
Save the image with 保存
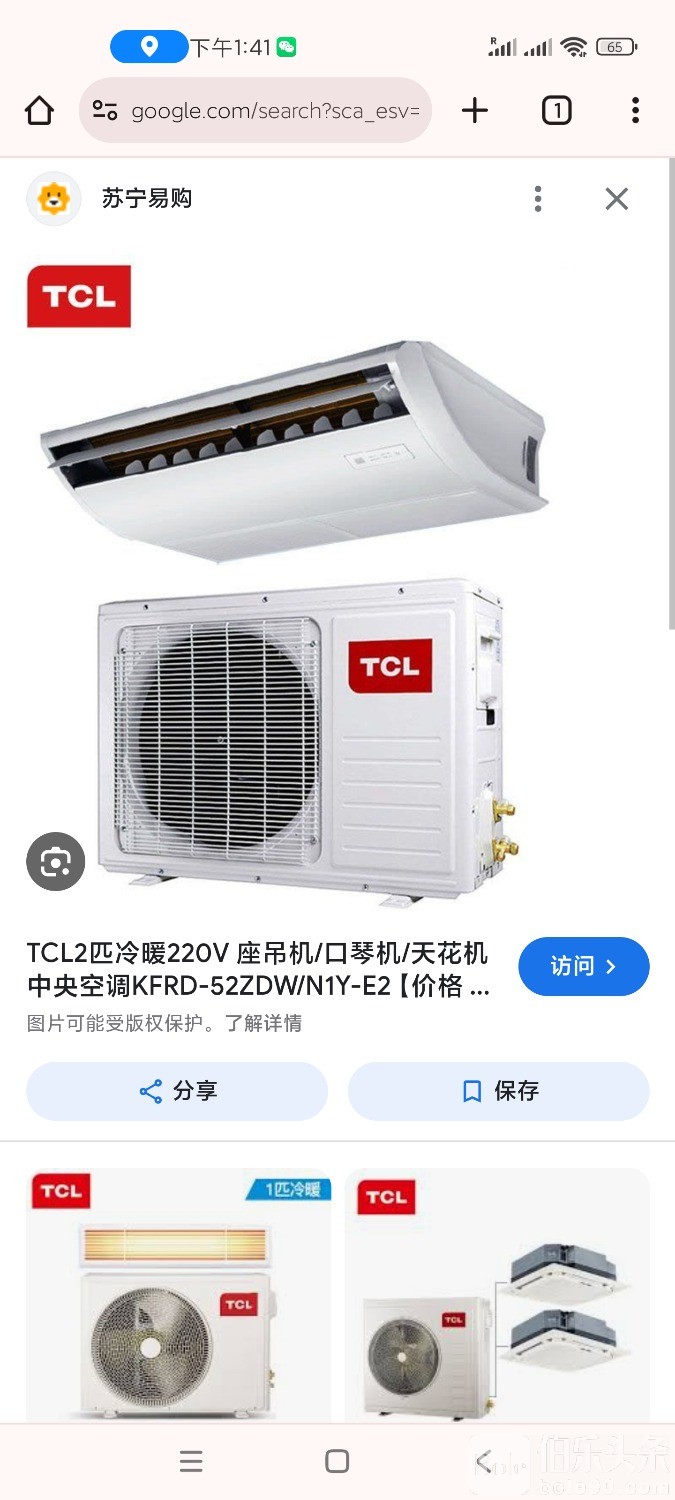pos(498,1091)
